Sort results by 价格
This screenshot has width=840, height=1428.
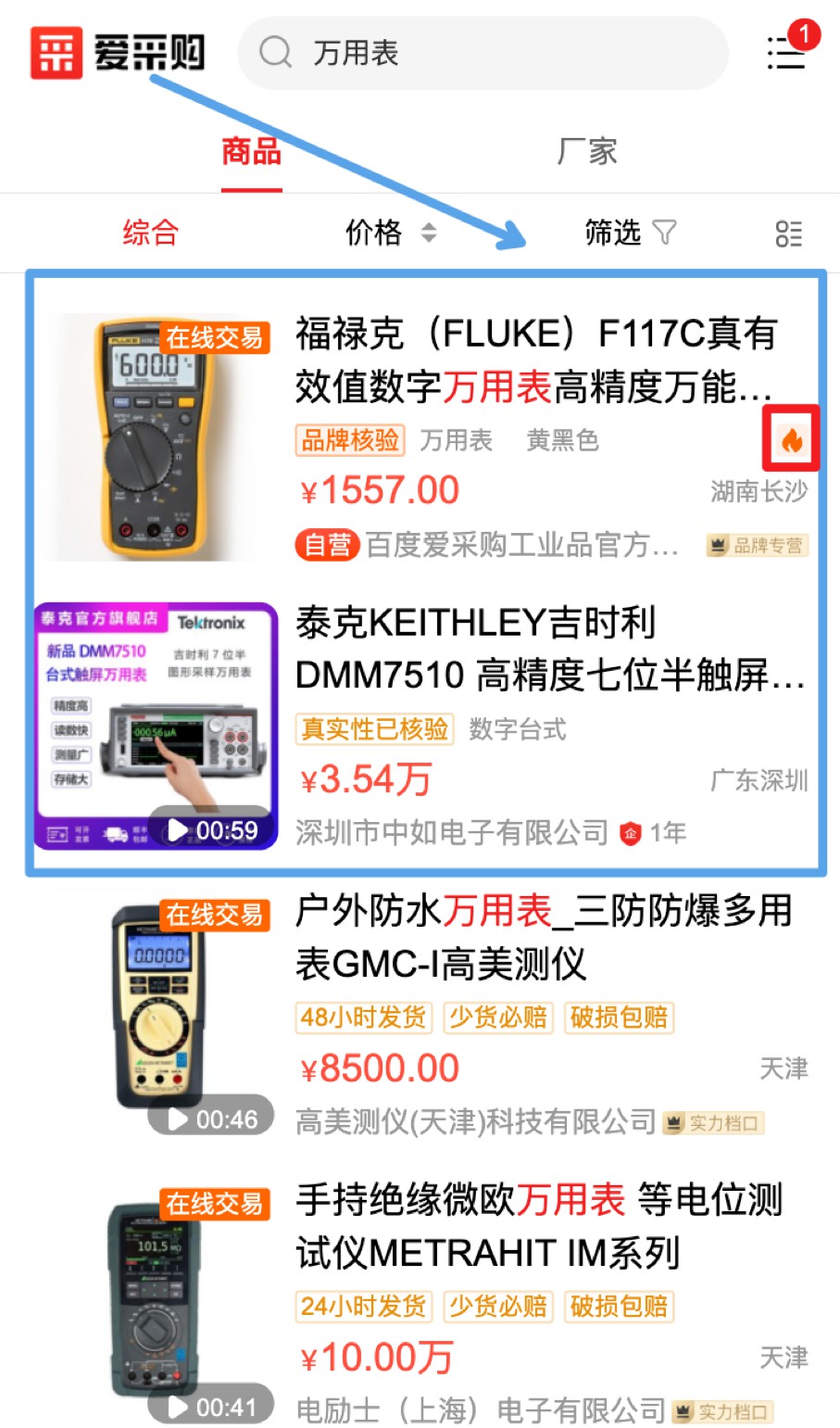pyautogui.click(x=389, y=233)
